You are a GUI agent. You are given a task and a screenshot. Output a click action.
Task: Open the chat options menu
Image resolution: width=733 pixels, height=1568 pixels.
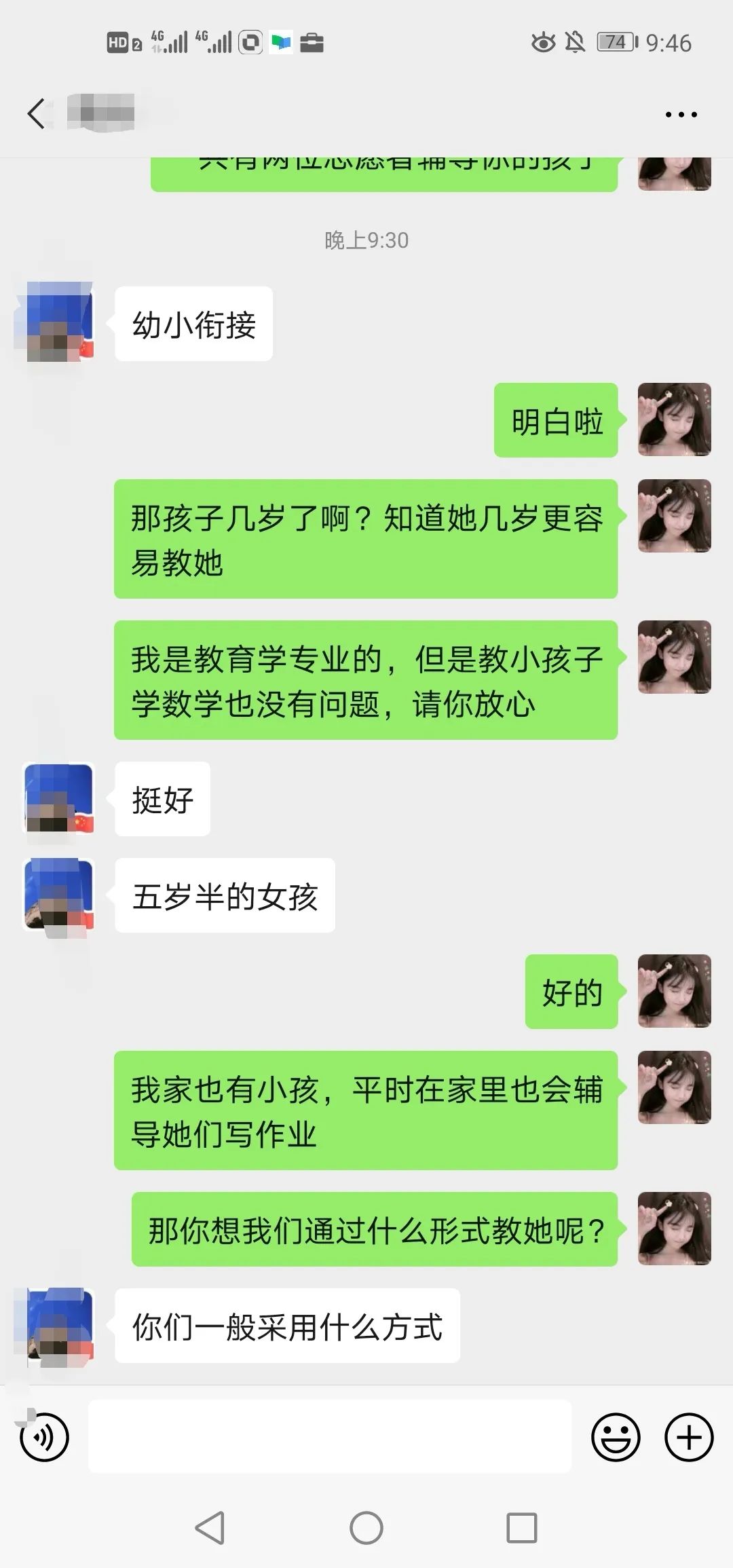tap(681, 115)
